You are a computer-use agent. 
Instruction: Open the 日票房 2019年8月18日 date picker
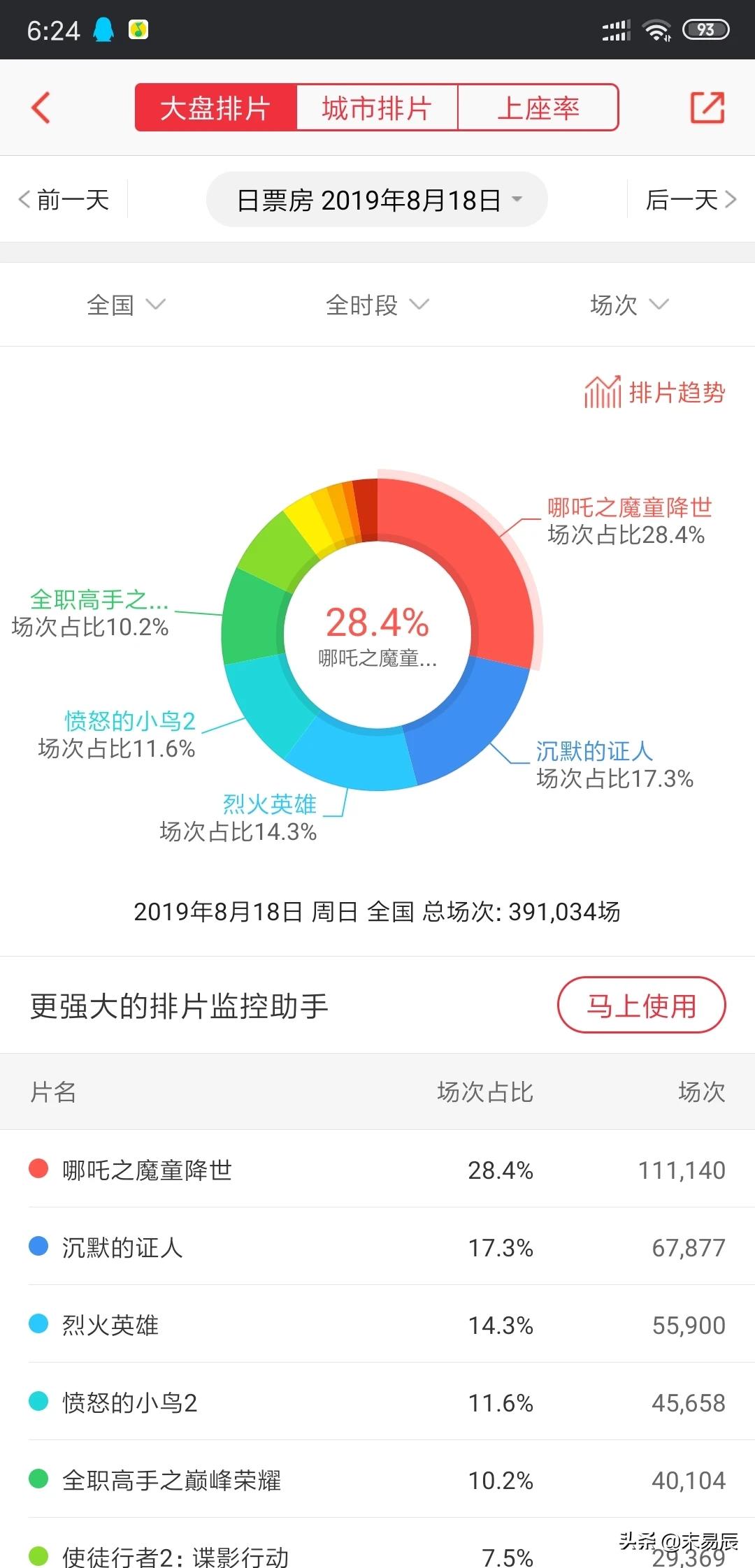[x=377, y=200]
